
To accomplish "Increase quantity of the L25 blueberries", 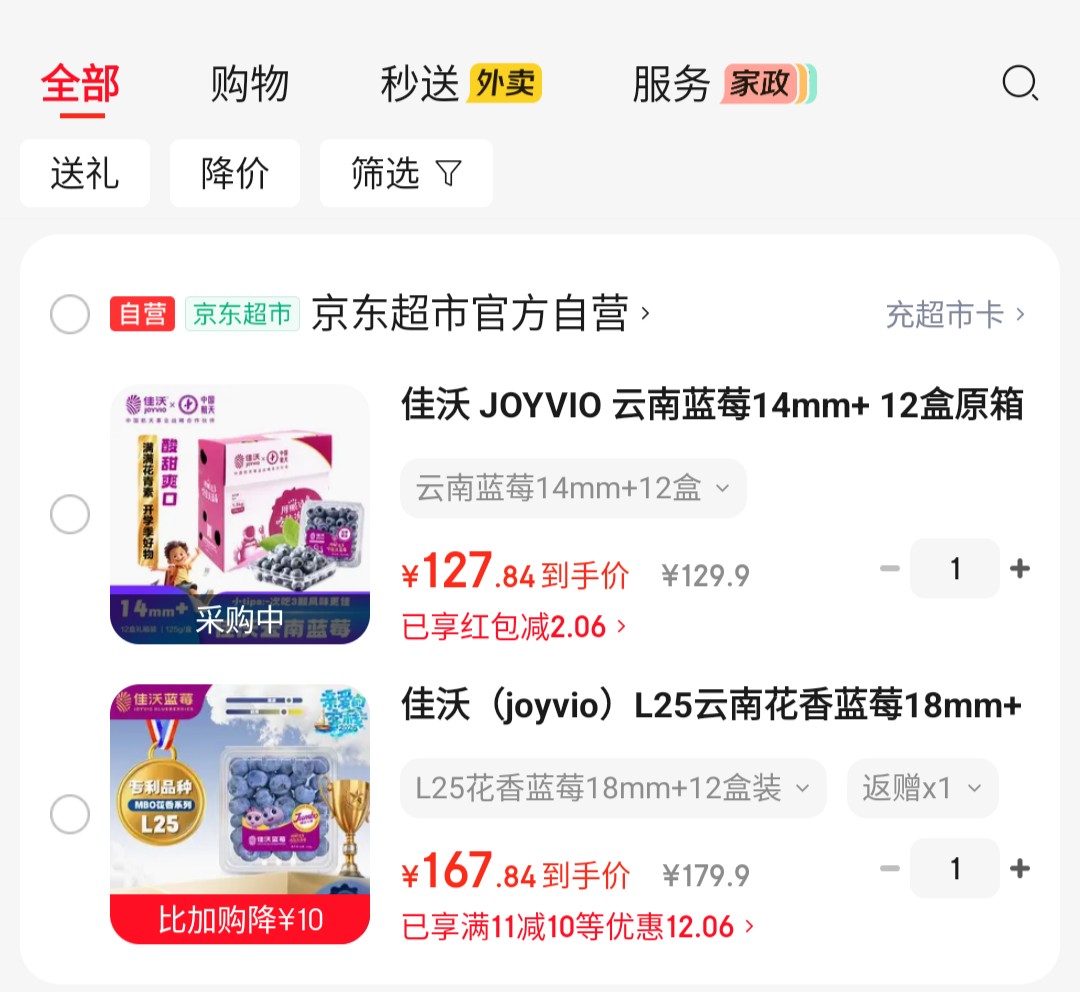I will (x=1020, y=869).
